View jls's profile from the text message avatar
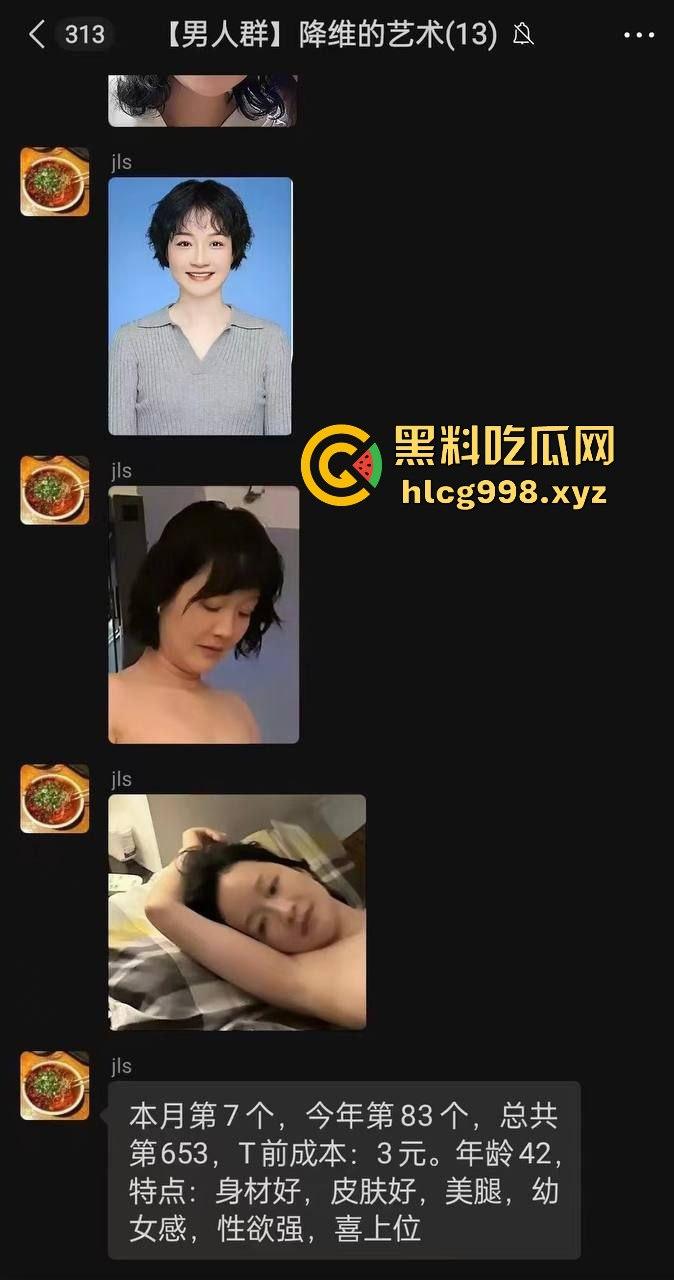Image resolution: width=674 pixels, height=1280 pixels. pyautogui.click(x=55, y=1085)
